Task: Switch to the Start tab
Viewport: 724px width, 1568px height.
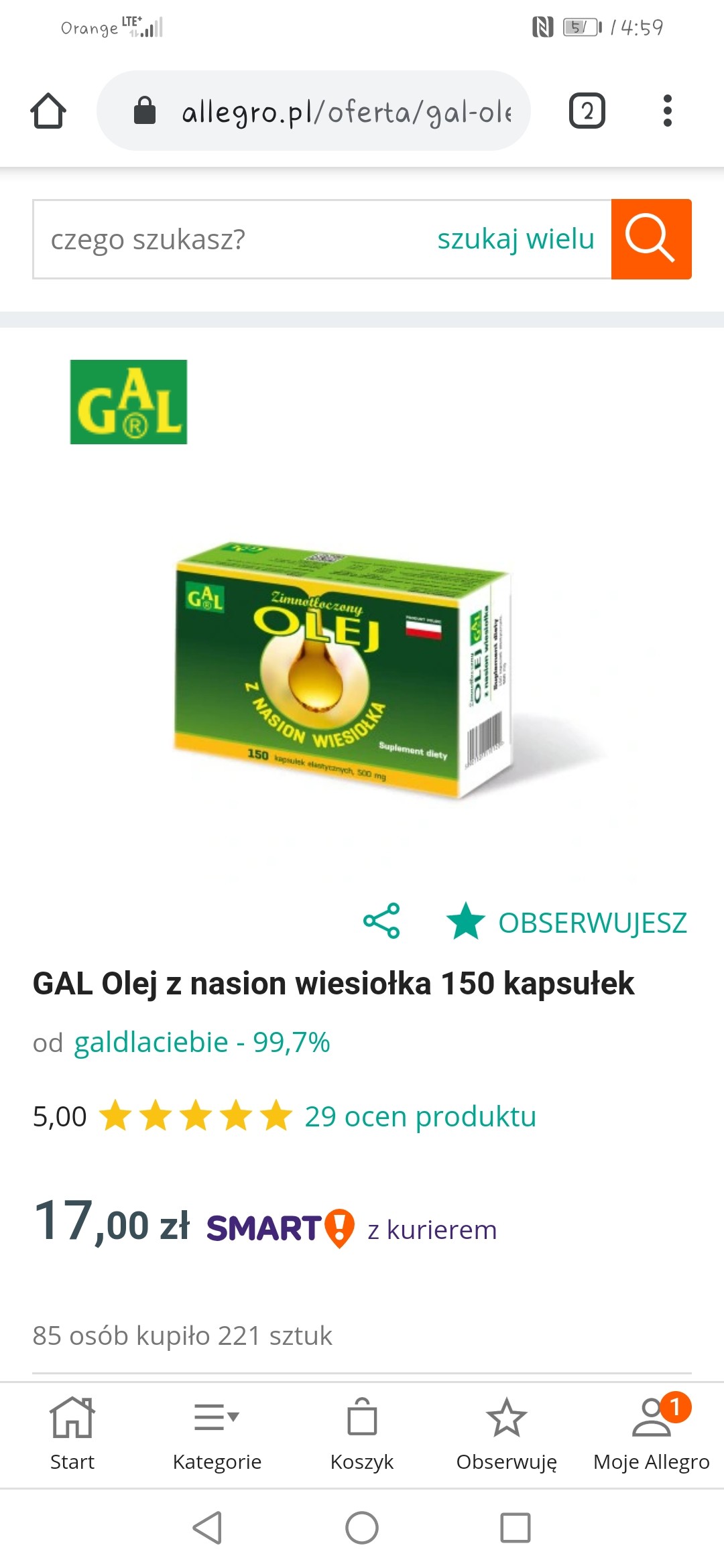Action: [72, 1434]
